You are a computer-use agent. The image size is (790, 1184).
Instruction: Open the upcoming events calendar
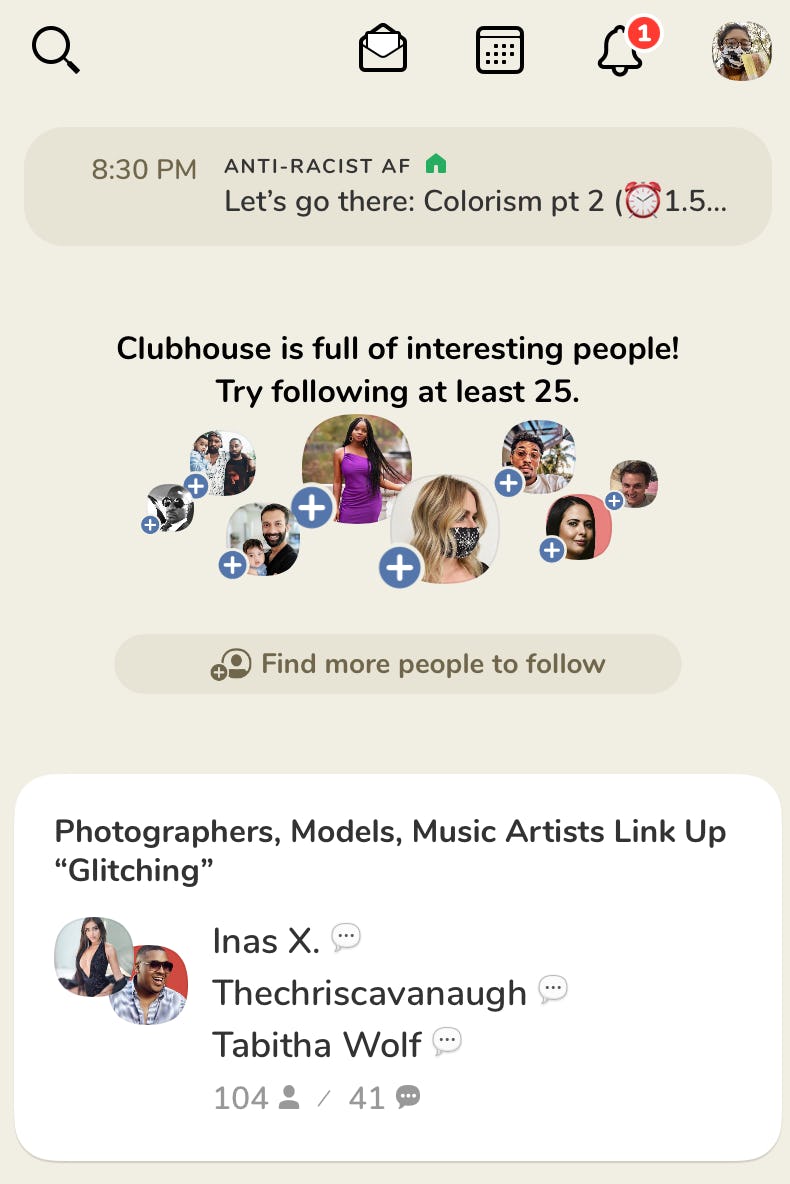tap(500, 50)
